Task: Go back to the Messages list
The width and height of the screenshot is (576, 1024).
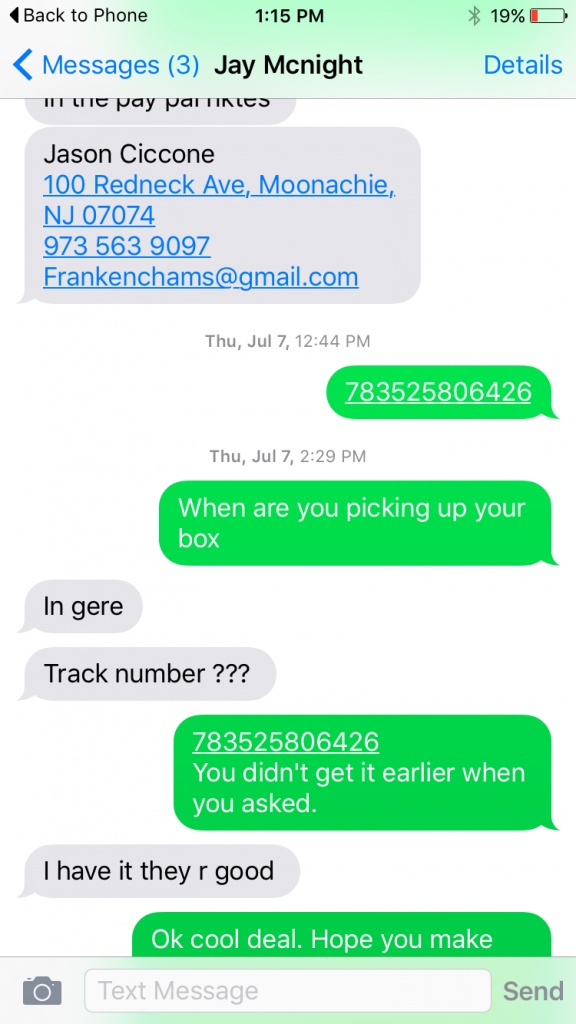Action: 106,65
